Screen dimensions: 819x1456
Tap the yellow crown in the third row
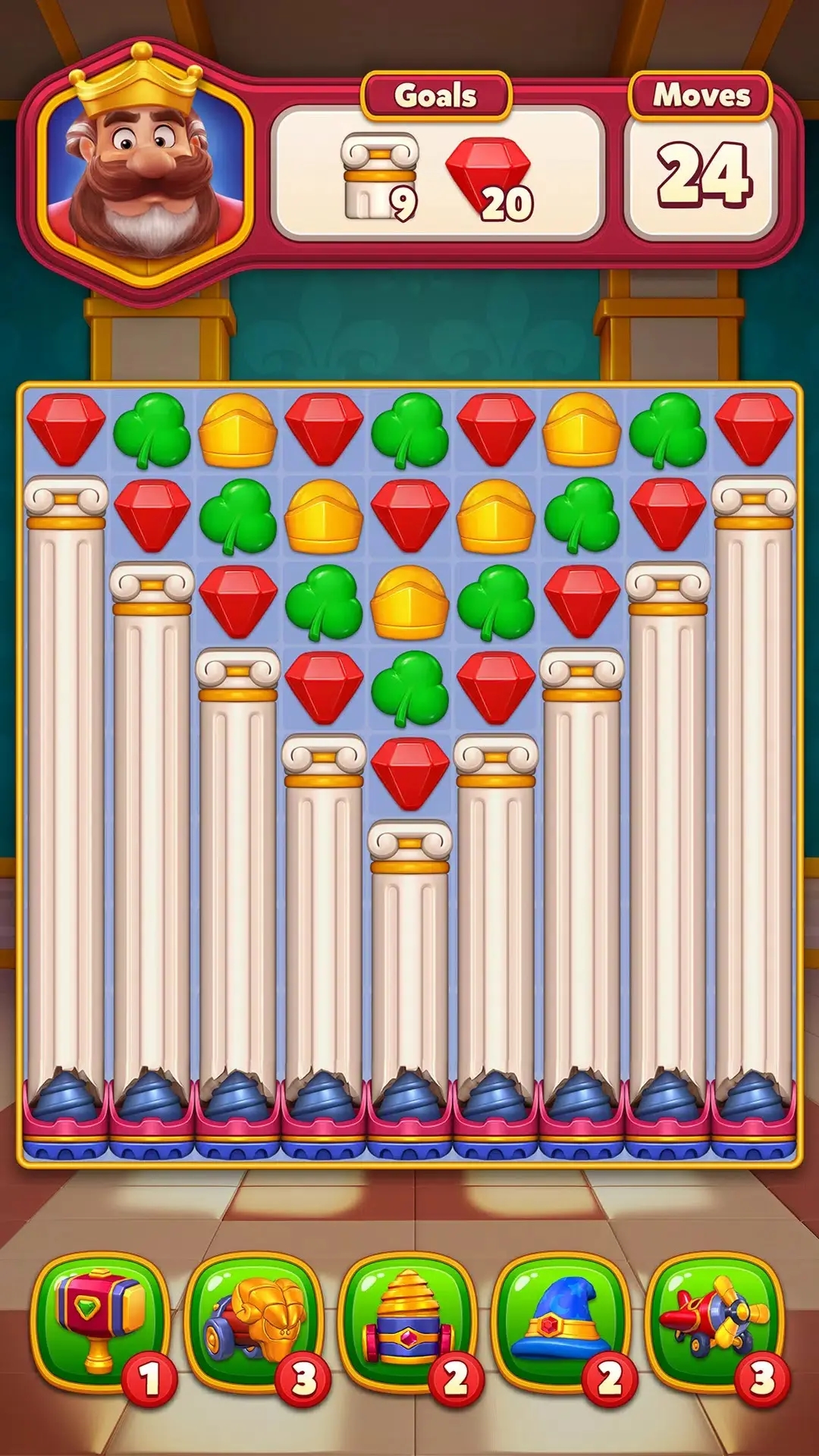pyautogui.click(x=409, y=603)
